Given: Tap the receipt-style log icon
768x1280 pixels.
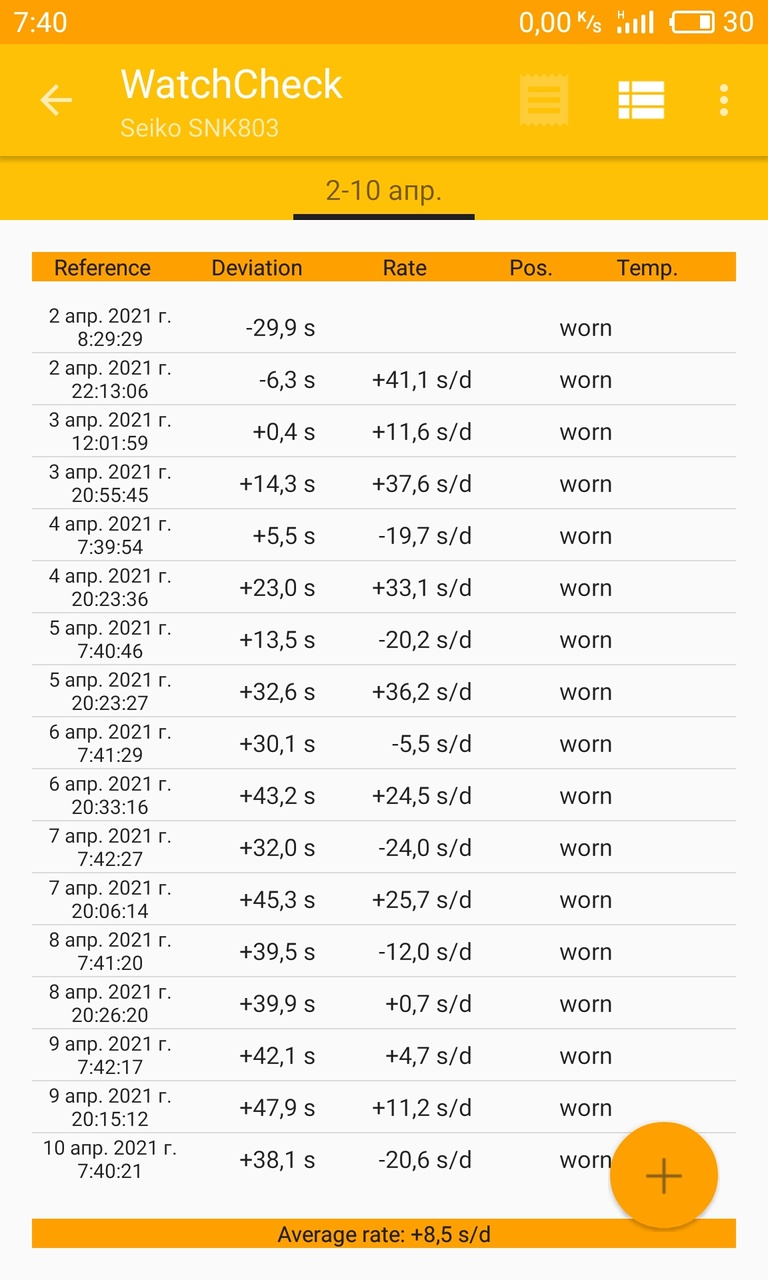Looking at the screenshot, I should [x=545, y=100].
